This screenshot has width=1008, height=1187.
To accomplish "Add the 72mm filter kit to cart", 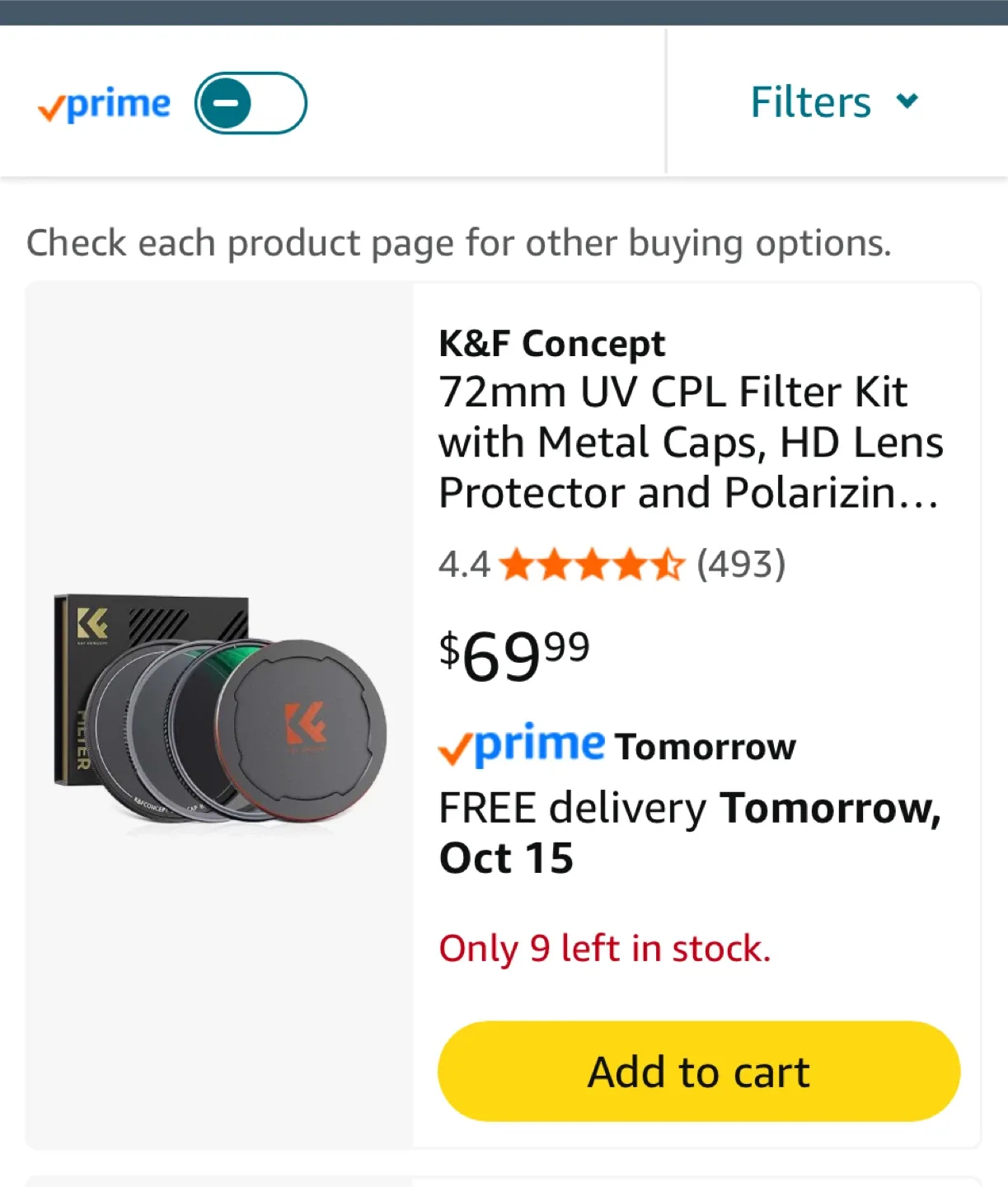I will (697, 1070).
